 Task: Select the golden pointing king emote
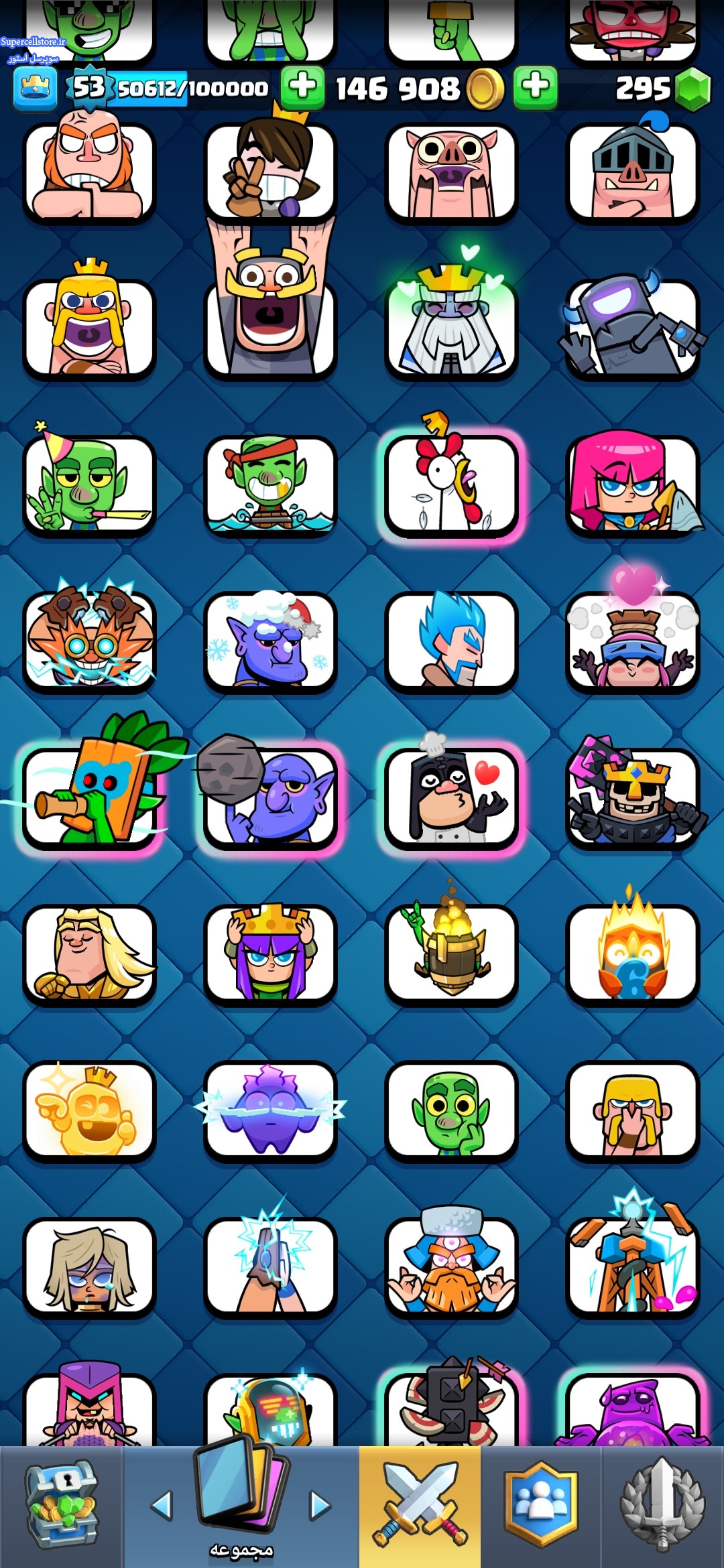tap(88, 1110)
